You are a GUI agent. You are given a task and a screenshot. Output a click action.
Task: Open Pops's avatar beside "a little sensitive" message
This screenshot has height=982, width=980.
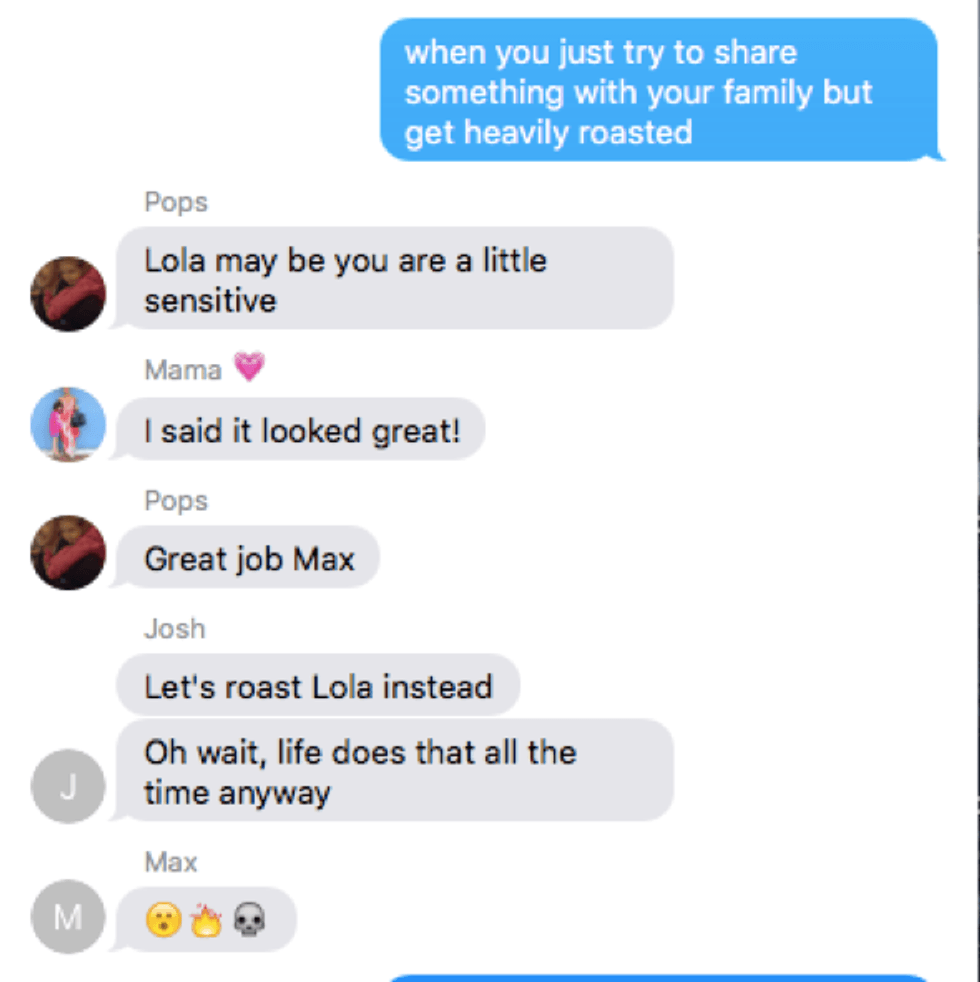(68, 293)
